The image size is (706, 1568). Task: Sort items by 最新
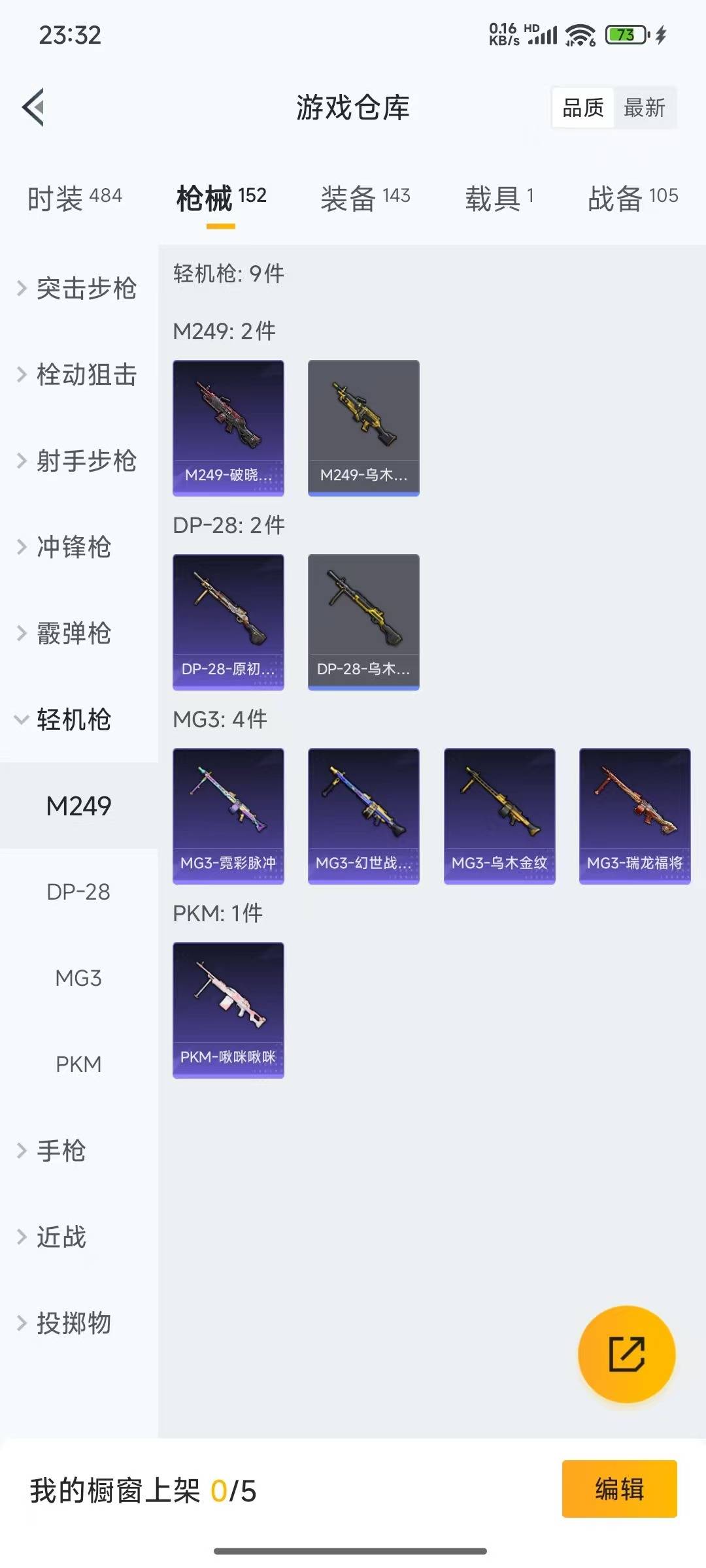[x=644, y=108]
